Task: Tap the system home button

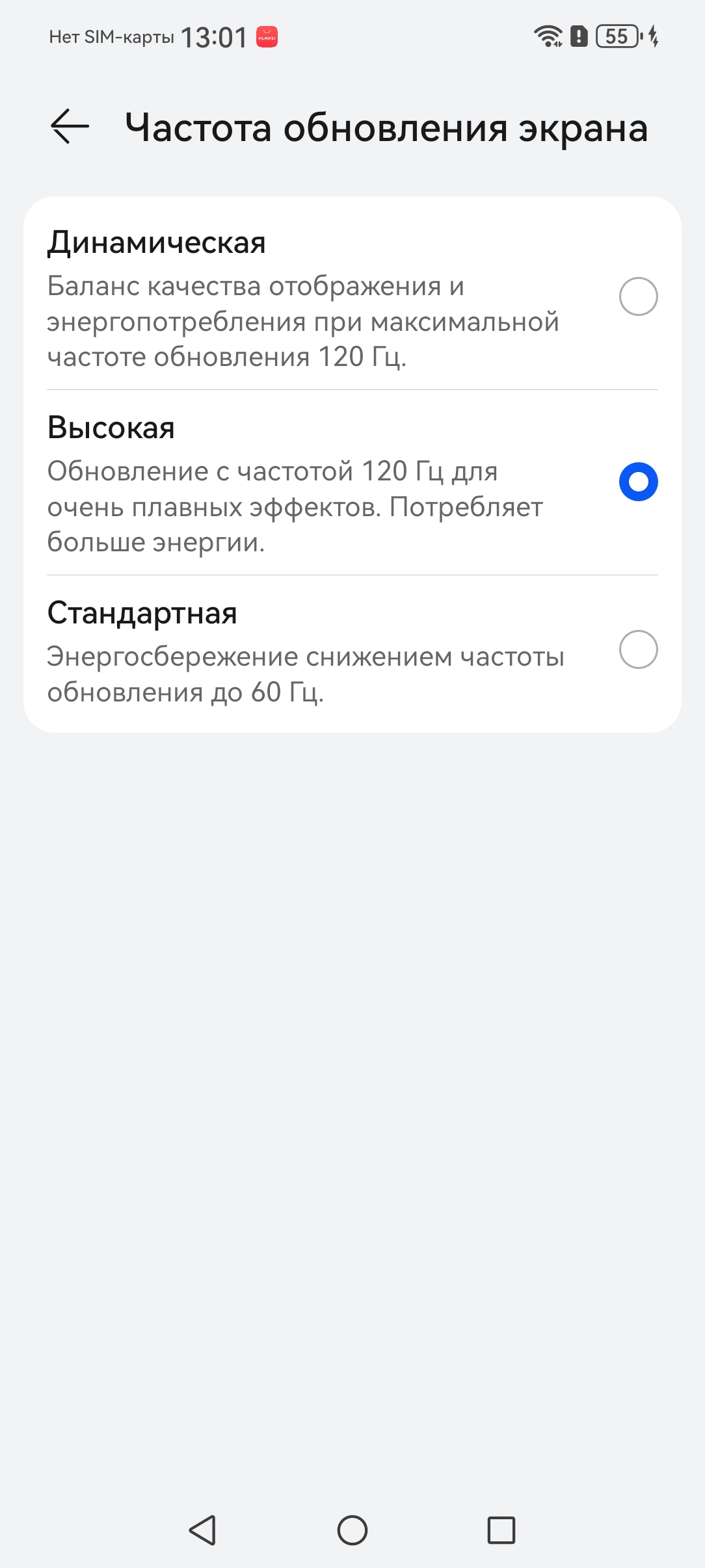Action: coord(352,1530)
